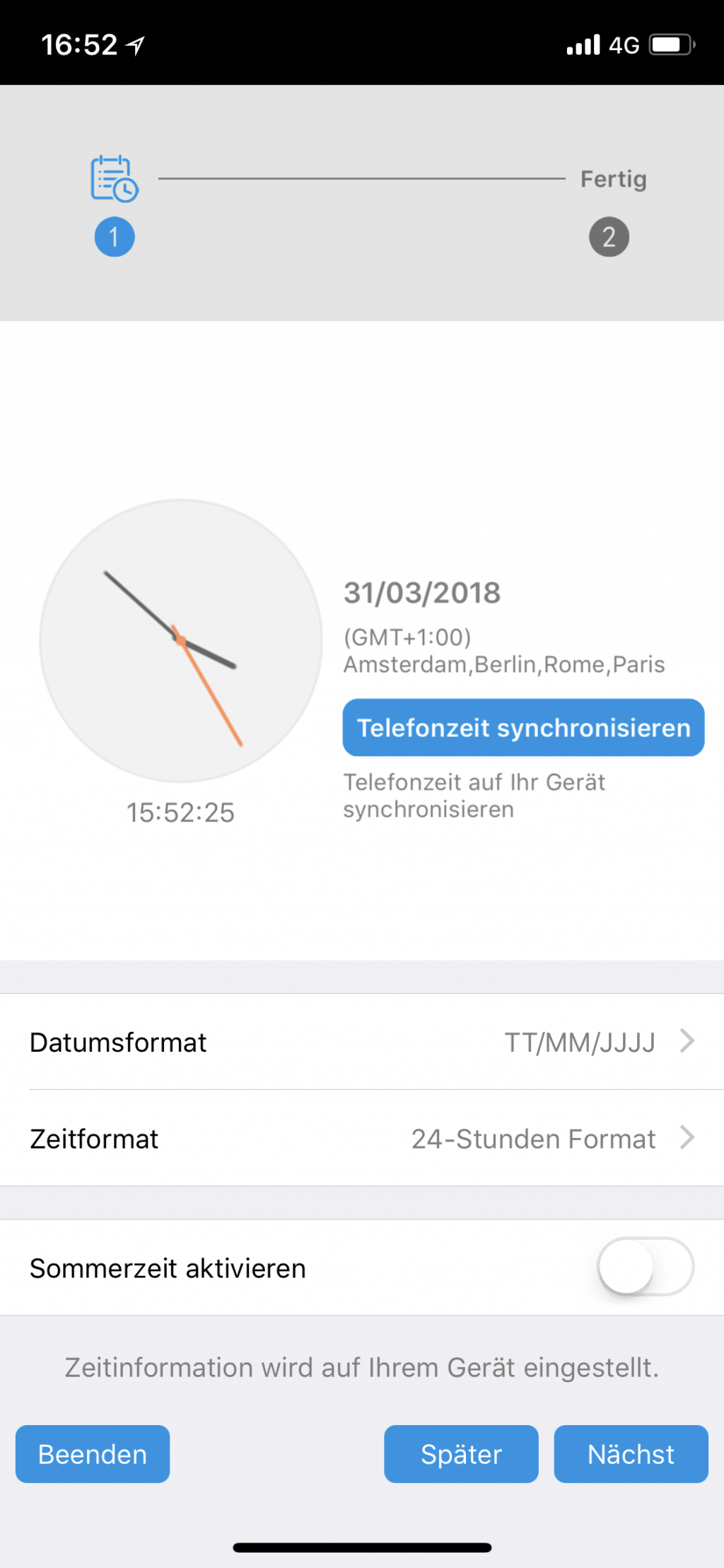Tap Telefonzeit synchronisieren button
The width and height of the screenshot is (724, 1568).
[523, 728]
